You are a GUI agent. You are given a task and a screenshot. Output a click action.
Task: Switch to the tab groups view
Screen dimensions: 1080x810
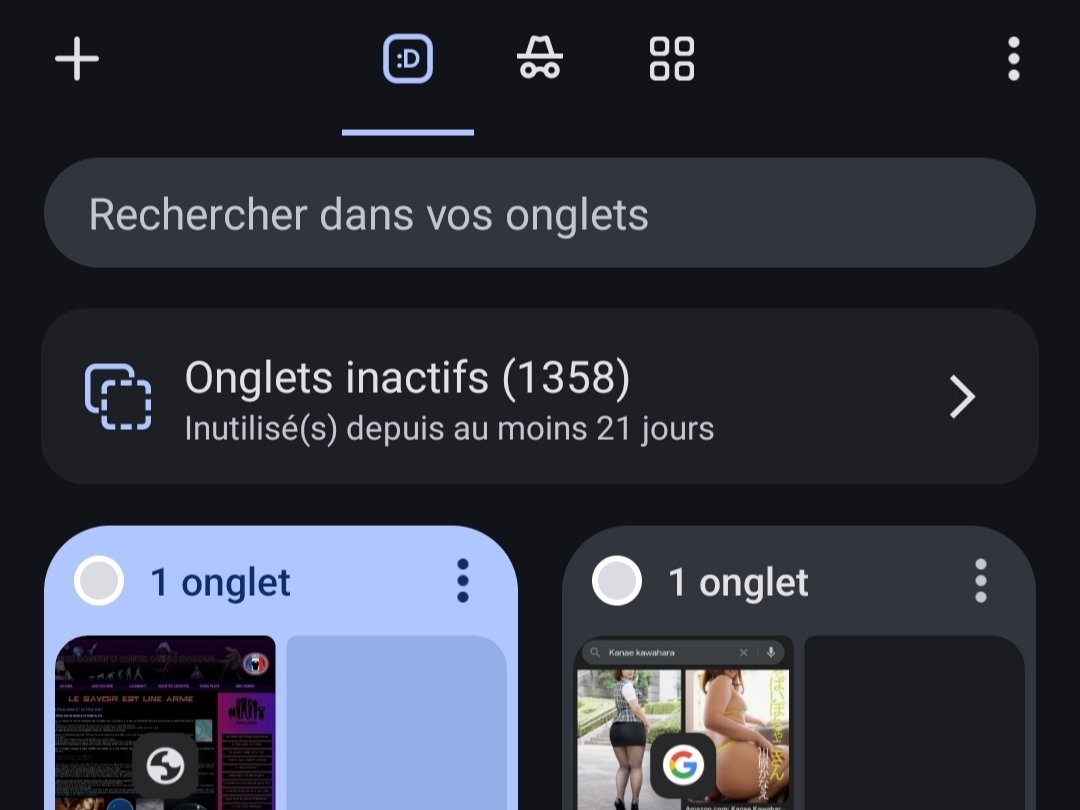(x=672, y=59)
